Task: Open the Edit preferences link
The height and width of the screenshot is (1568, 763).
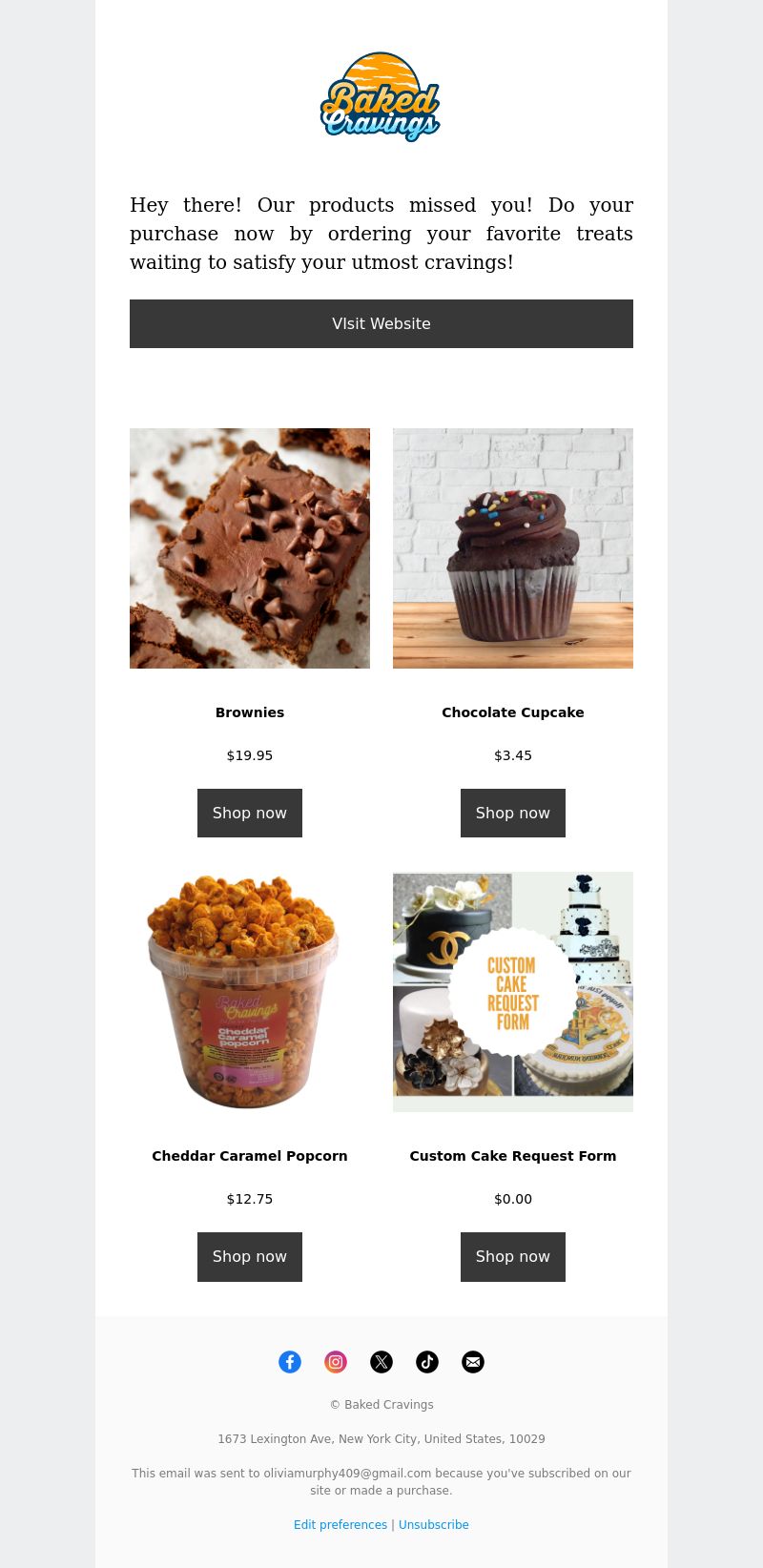Action: tap(340, 1525)
